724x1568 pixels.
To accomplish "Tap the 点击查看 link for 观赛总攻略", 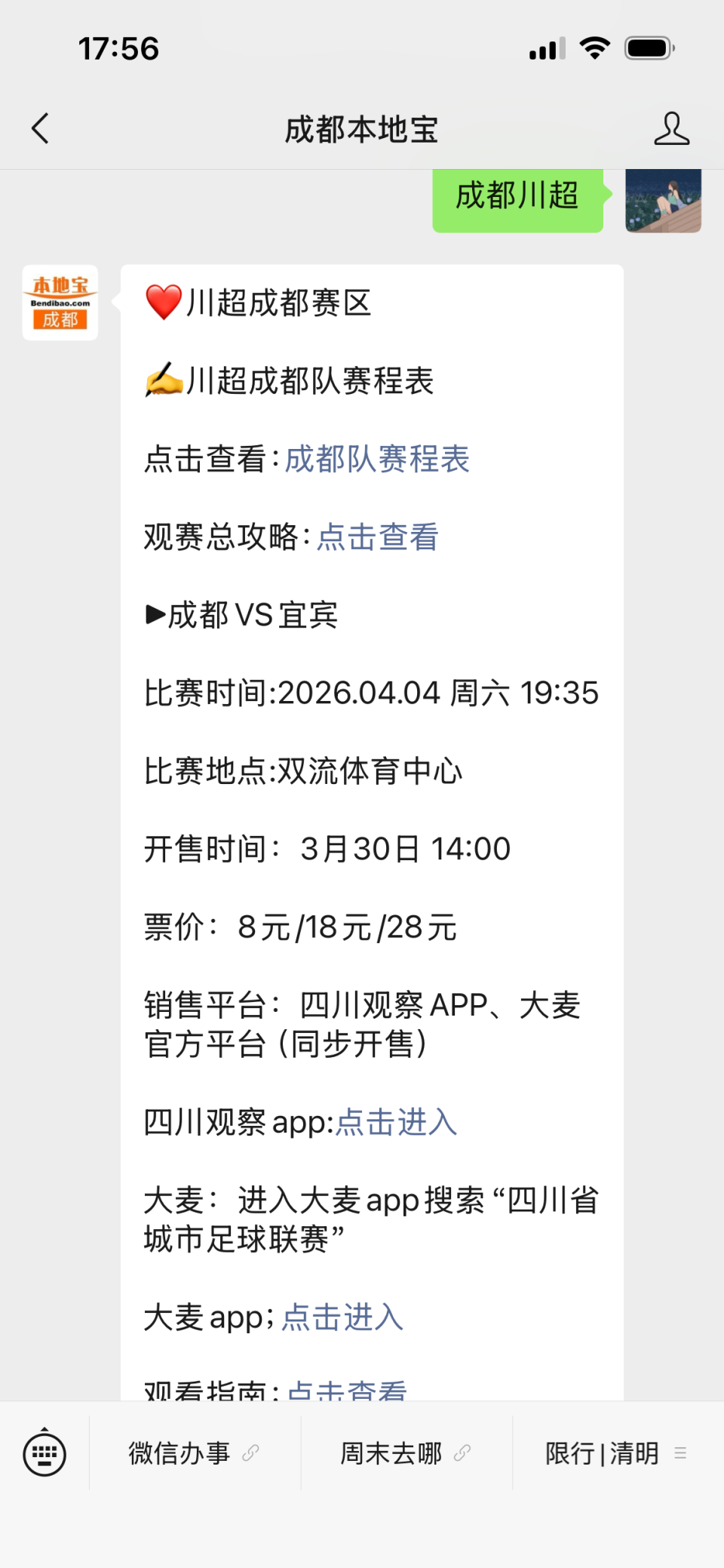I will 376,537.
